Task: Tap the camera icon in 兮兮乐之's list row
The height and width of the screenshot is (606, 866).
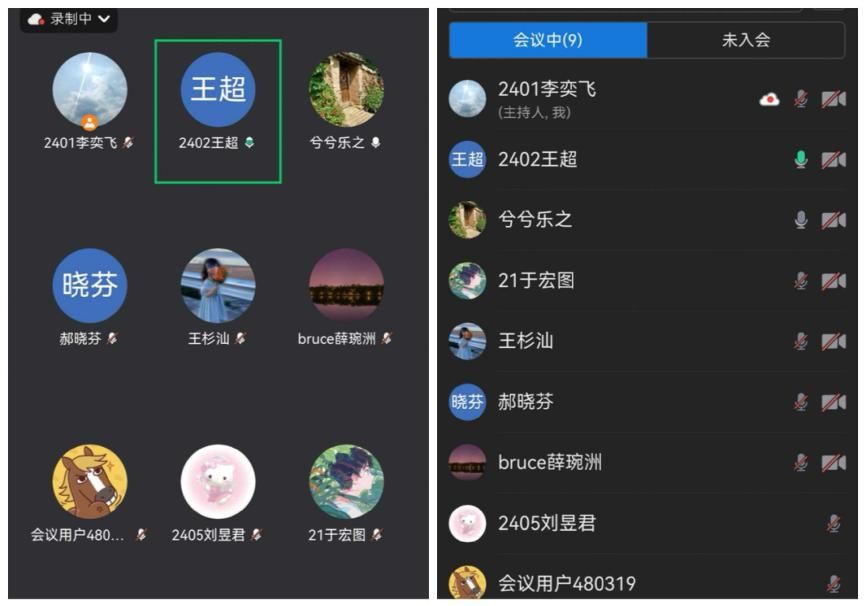Action: coord(834,220)
